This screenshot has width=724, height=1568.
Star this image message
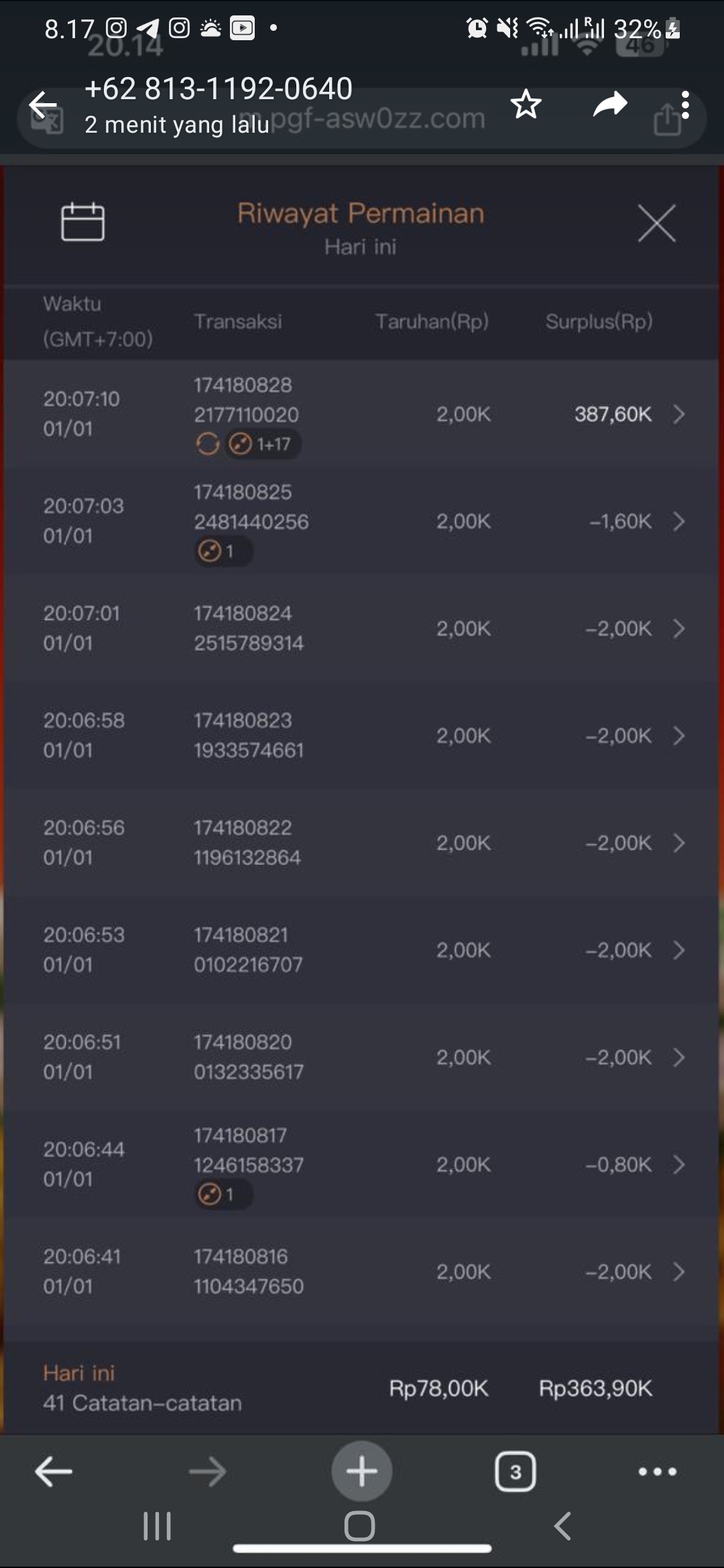point(526,105)
